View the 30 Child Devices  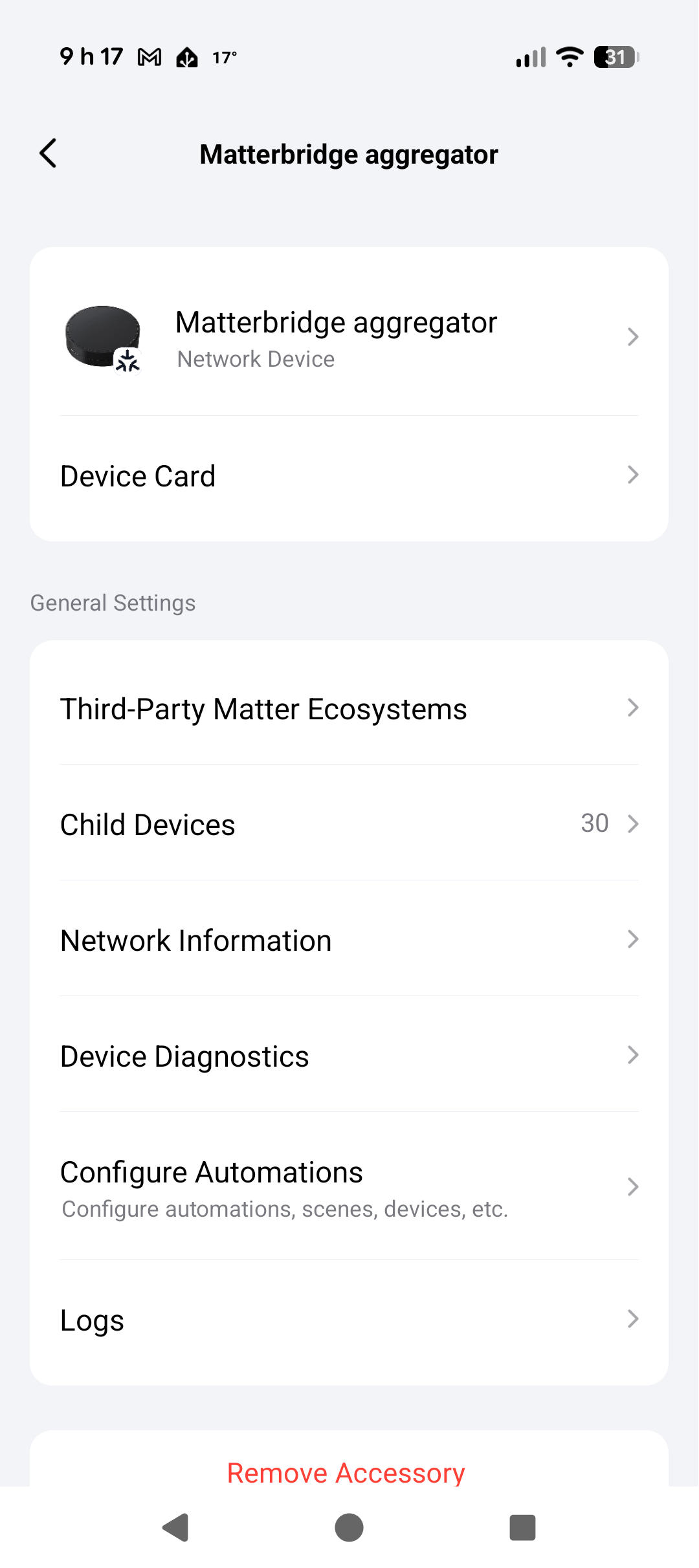[x=349, y=825]
